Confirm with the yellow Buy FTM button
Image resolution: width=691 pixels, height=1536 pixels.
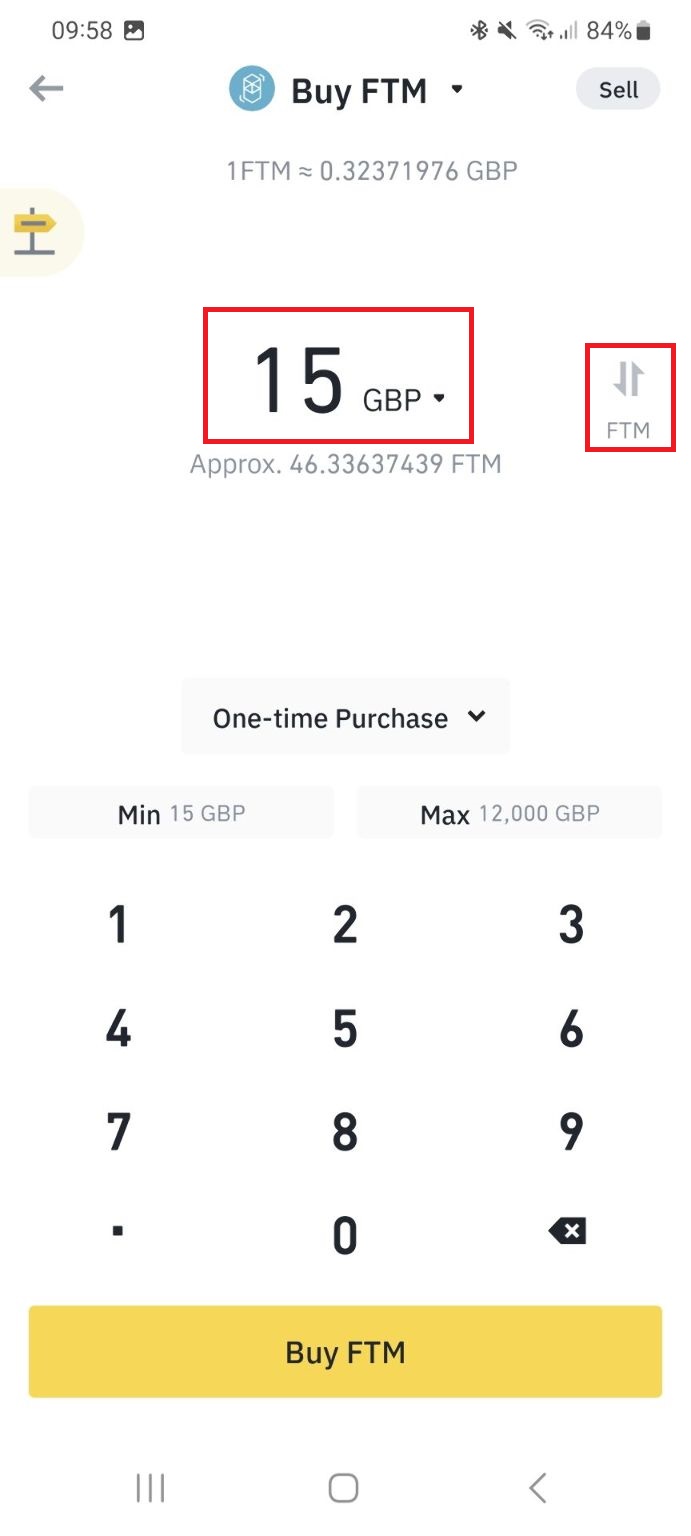(x=345, y=1352)
